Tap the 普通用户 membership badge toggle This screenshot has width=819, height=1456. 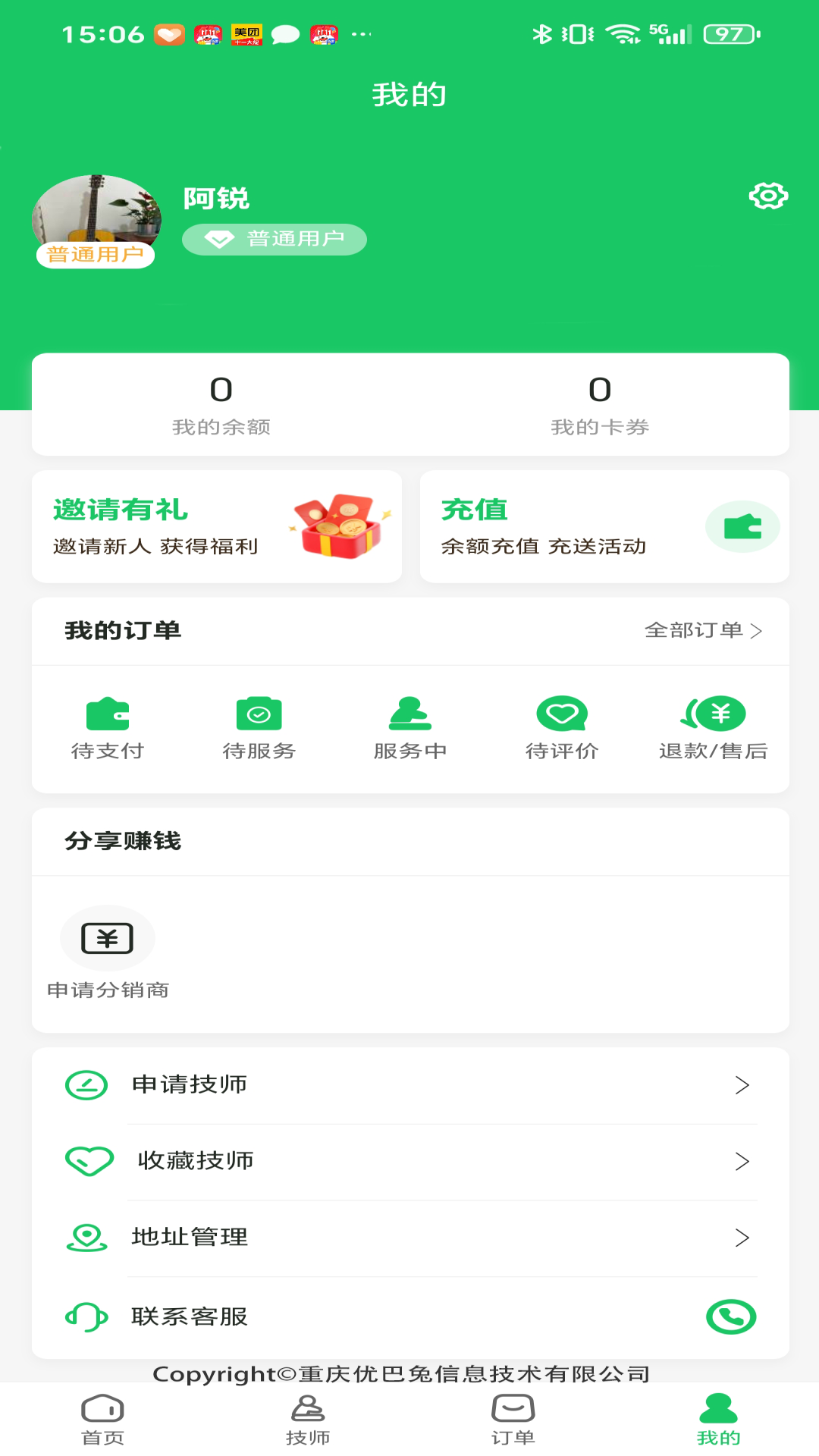274,239
